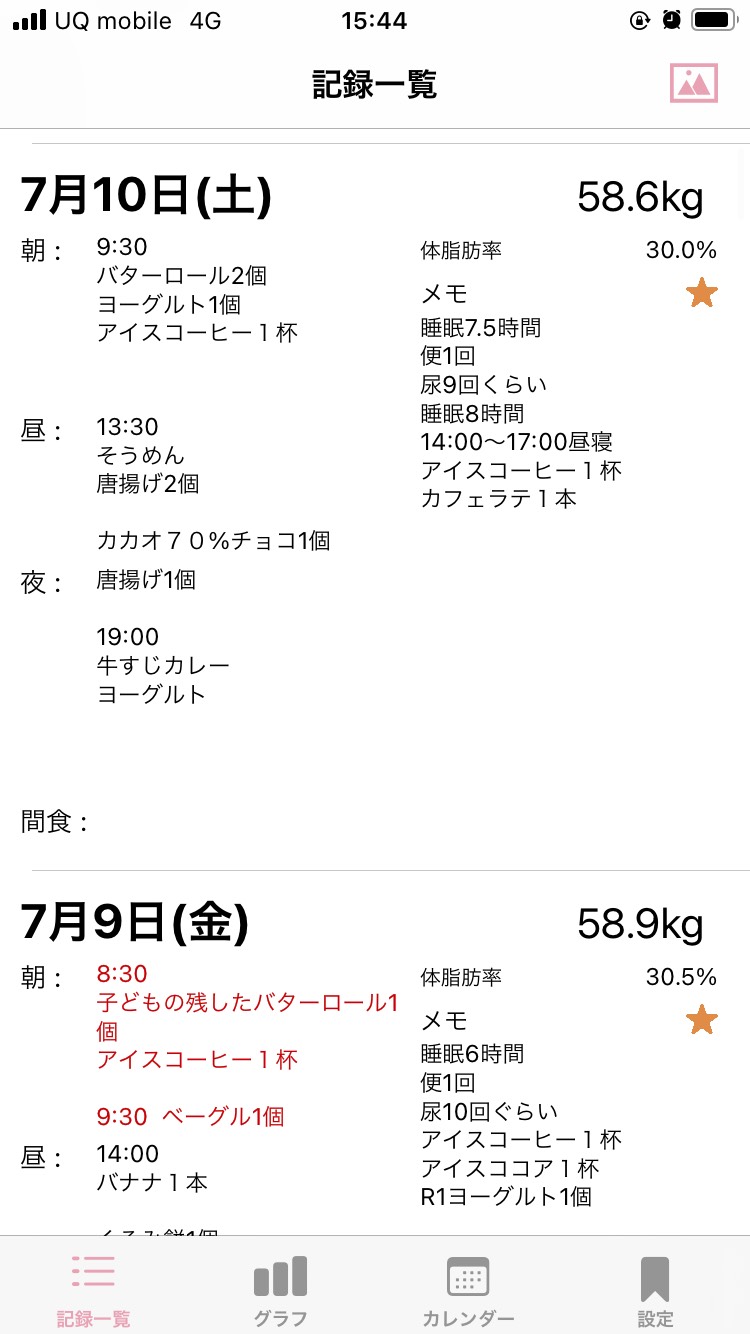Open the 設定 tab
This screenshot has height=1334, width=750.
pyautogui.click(x=655, y=1290)
